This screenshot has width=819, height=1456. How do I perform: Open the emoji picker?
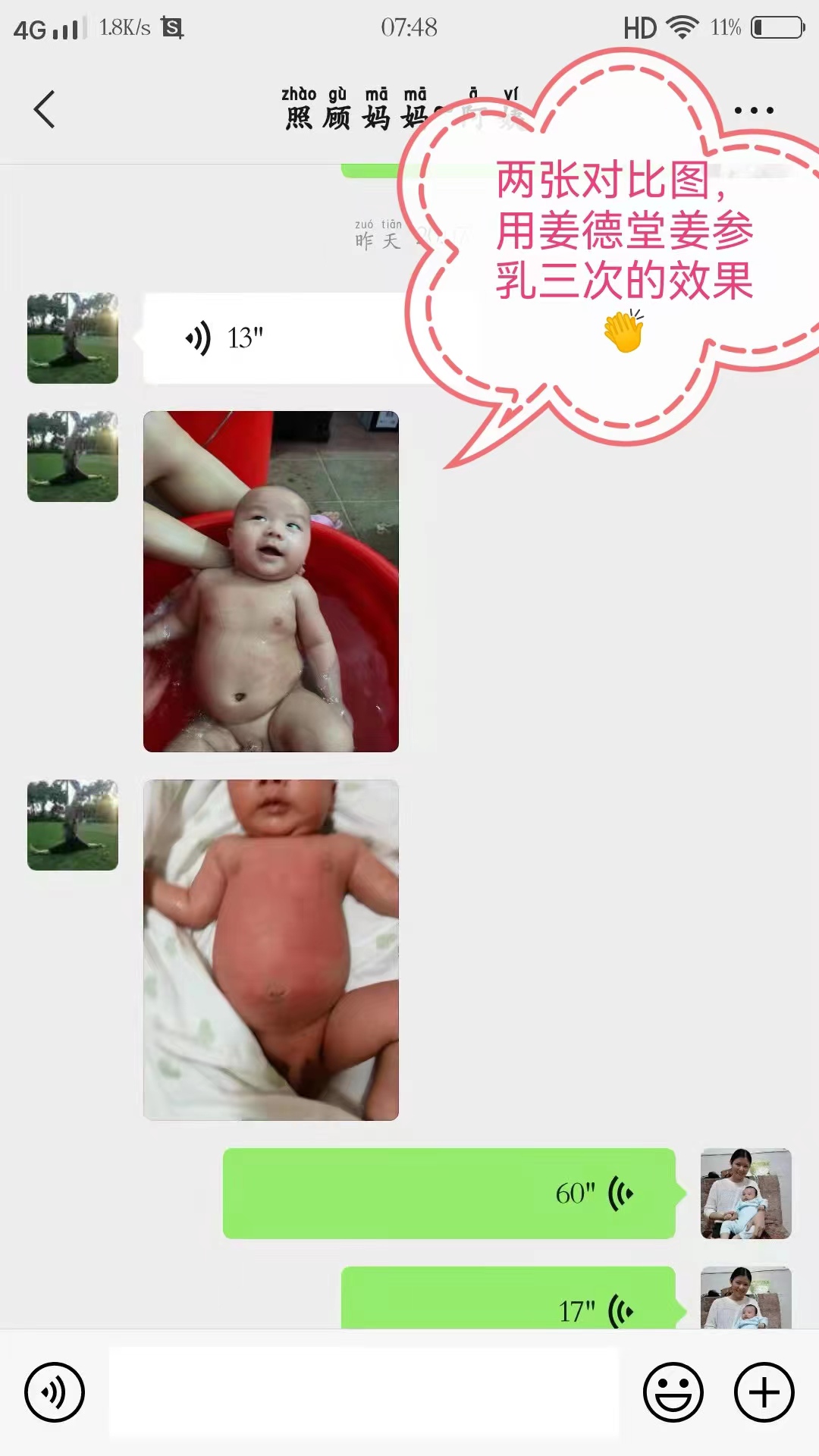point(673,1392)
